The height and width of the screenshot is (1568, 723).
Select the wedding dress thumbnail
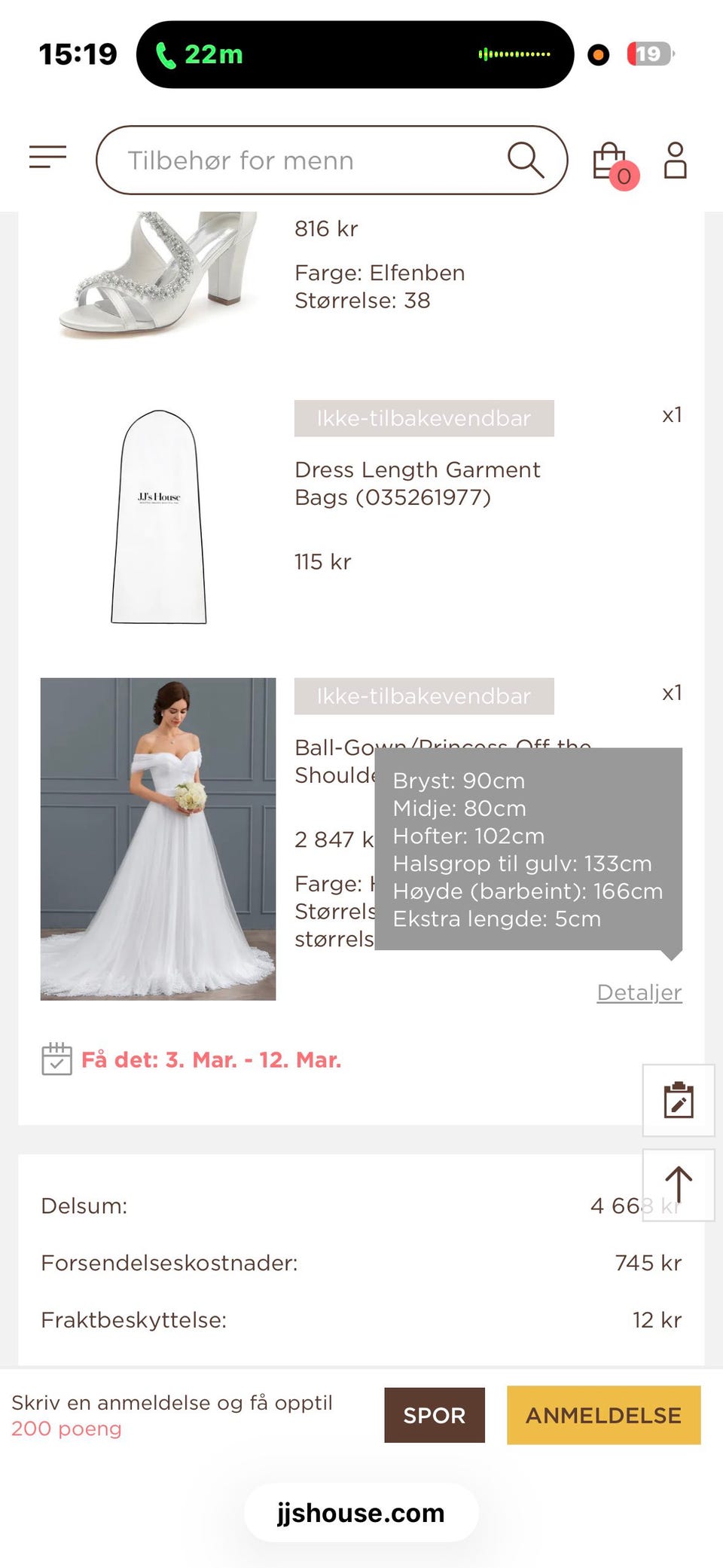[158, 836]
